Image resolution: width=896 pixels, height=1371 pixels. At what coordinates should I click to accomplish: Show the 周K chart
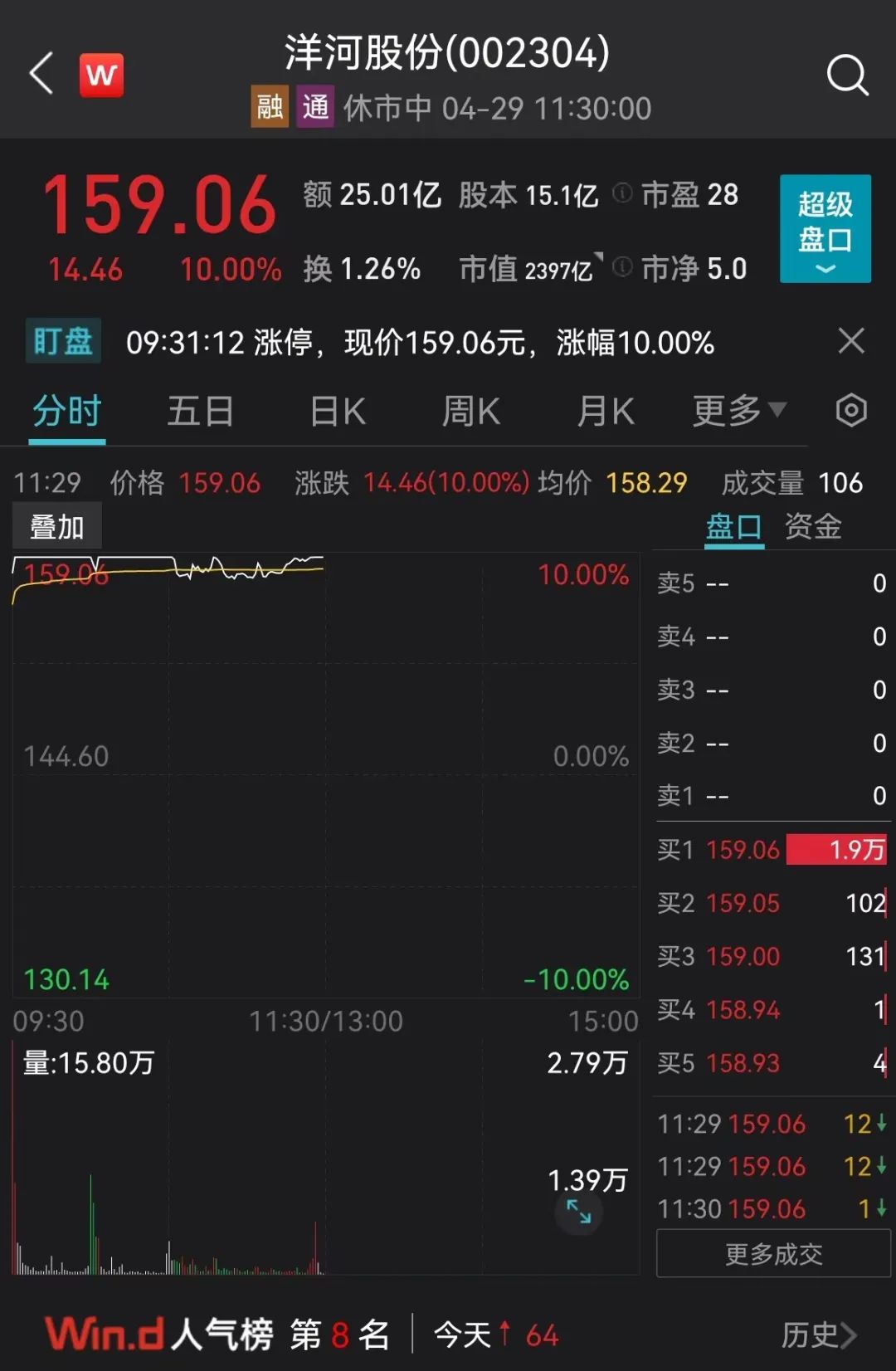471,412
